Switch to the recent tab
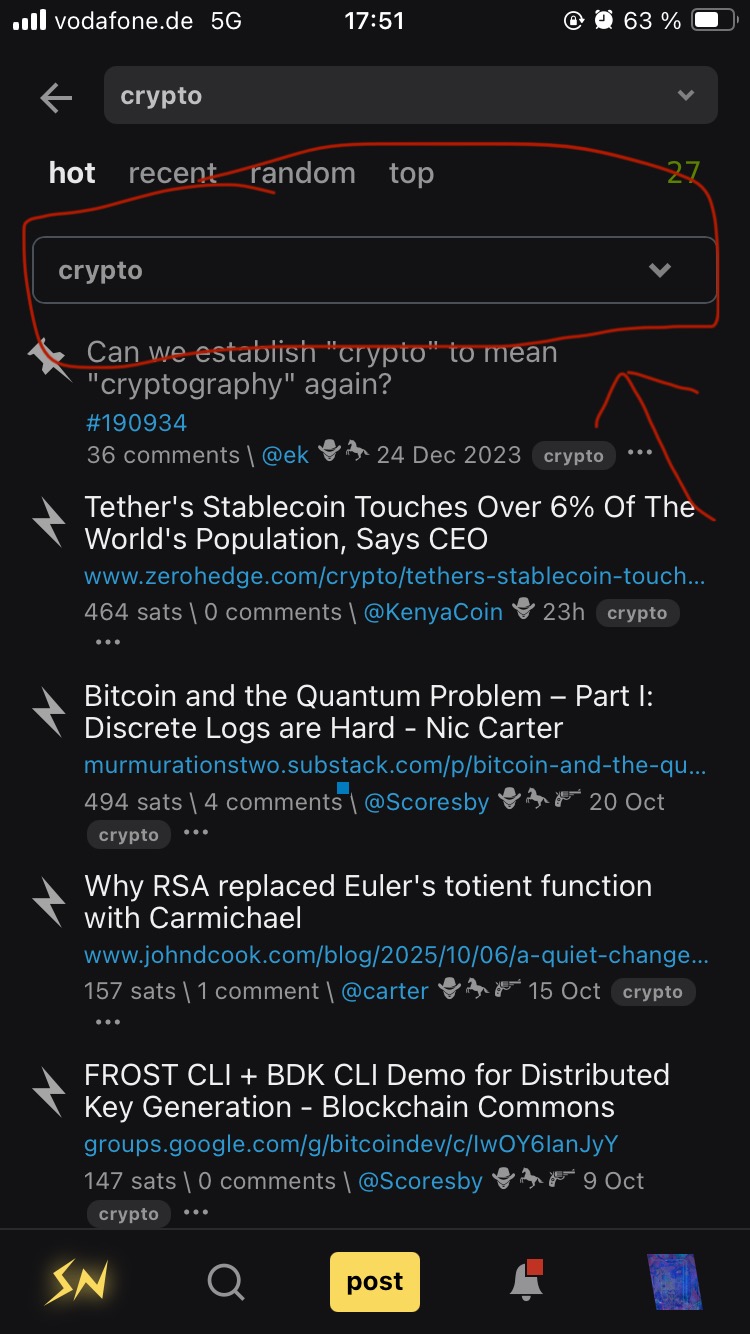Image resolution: width=750 pixels, height=1334 pixels. tap(172, 173)
